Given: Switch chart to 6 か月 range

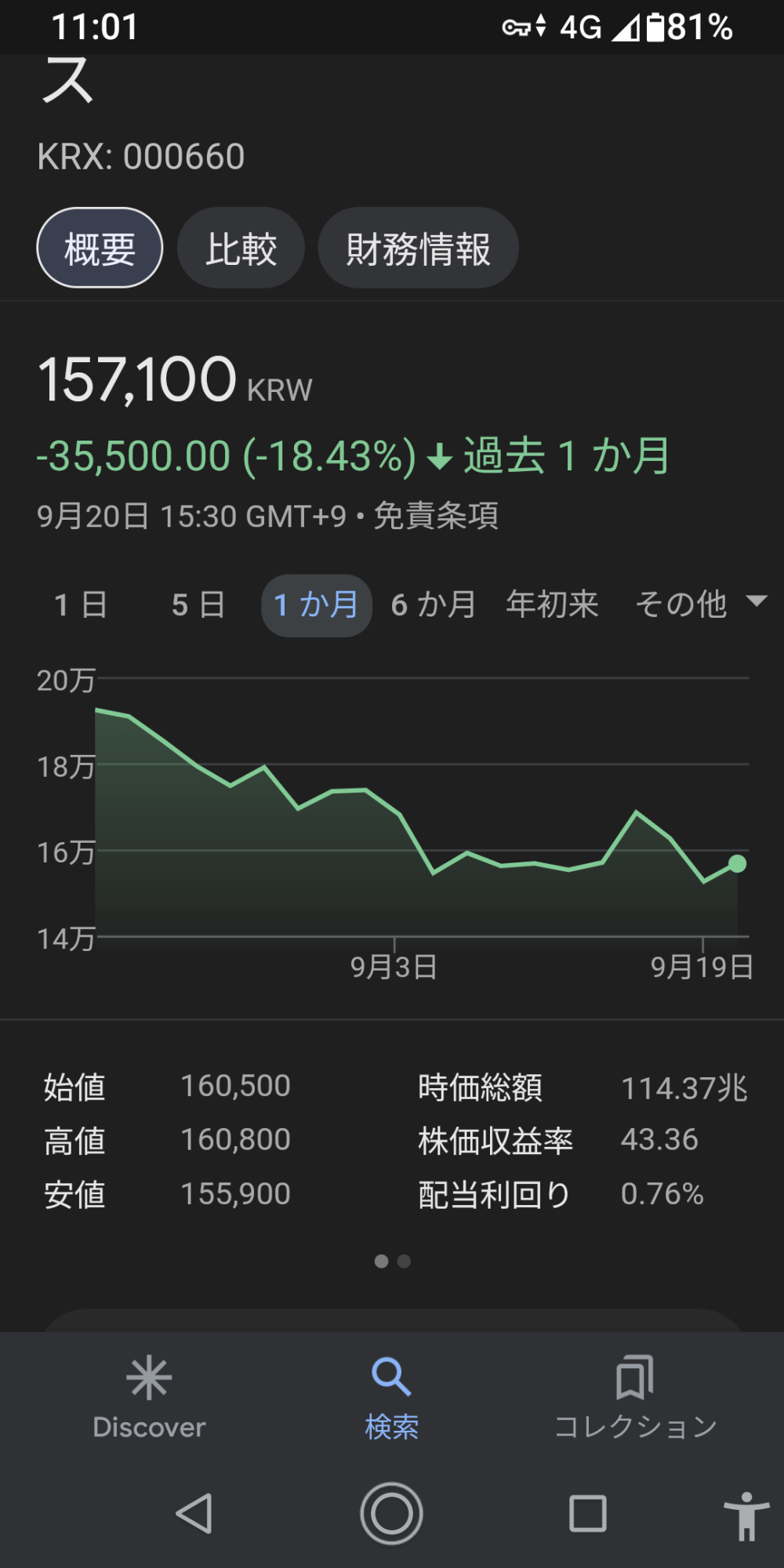Looking at the screenshot, I should [x=434, y=605].
